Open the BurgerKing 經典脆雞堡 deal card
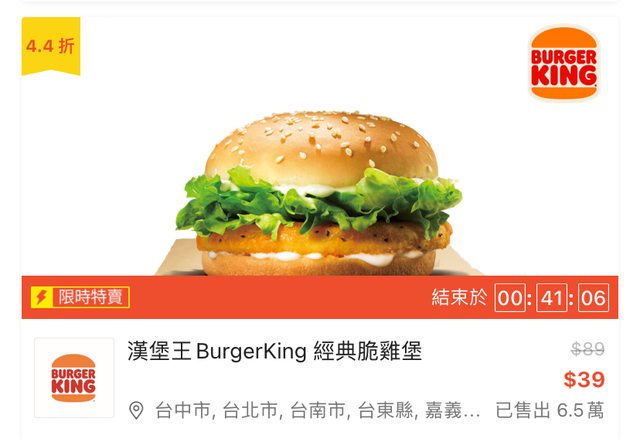This screenshot has height=439, width=640. [x=274, y=352]
